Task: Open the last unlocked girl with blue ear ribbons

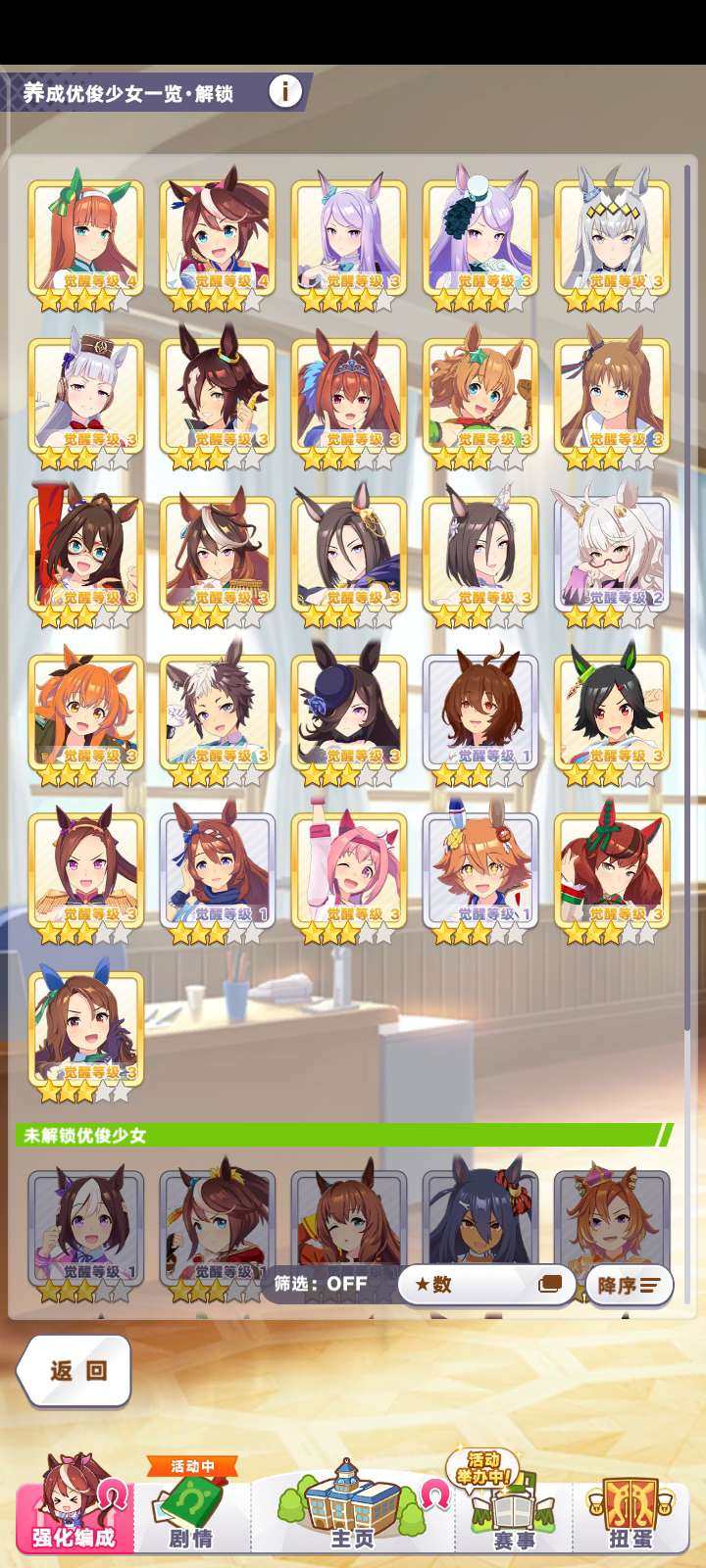Action: click(86, 1029)
